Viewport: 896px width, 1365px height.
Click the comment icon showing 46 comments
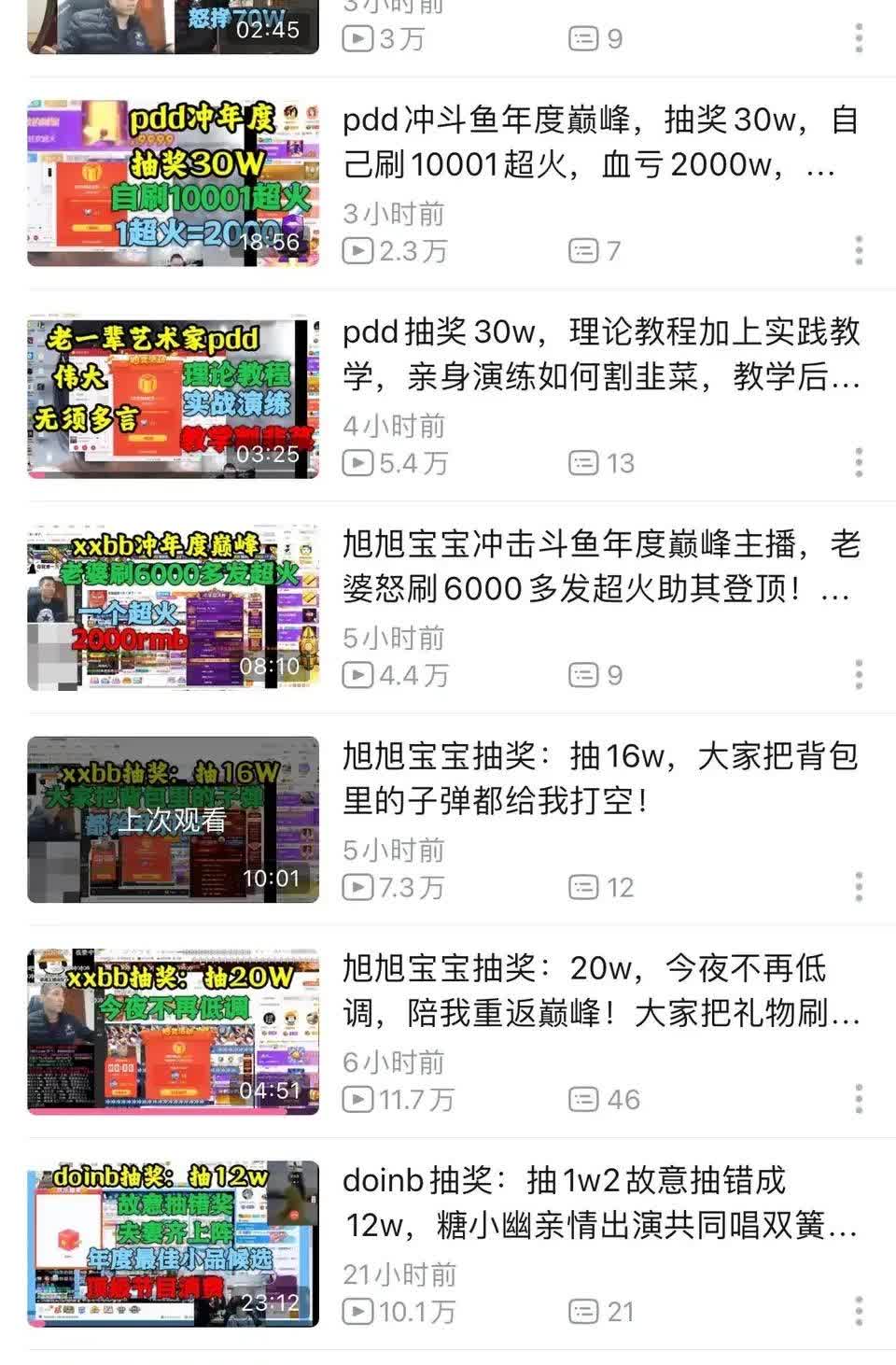583,1100
